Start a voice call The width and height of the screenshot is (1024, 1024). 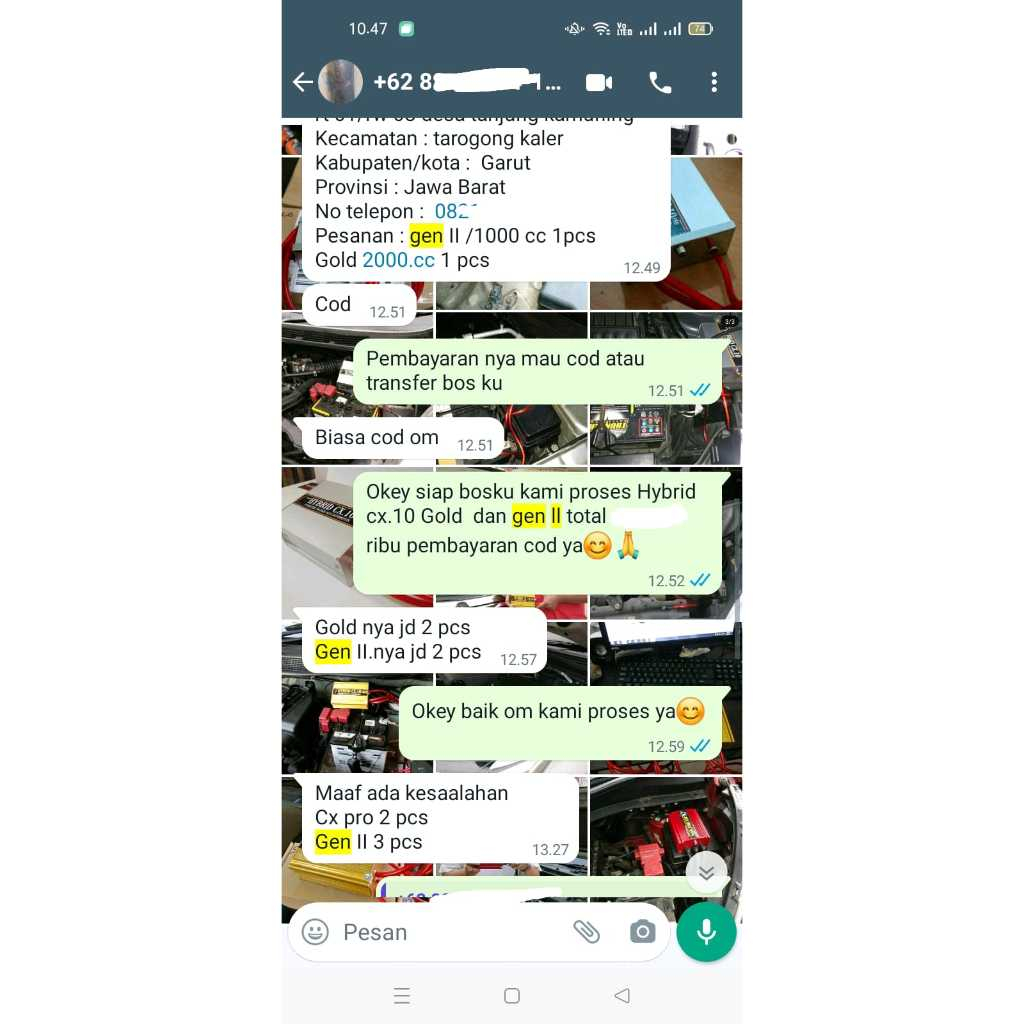coord(660,82)
